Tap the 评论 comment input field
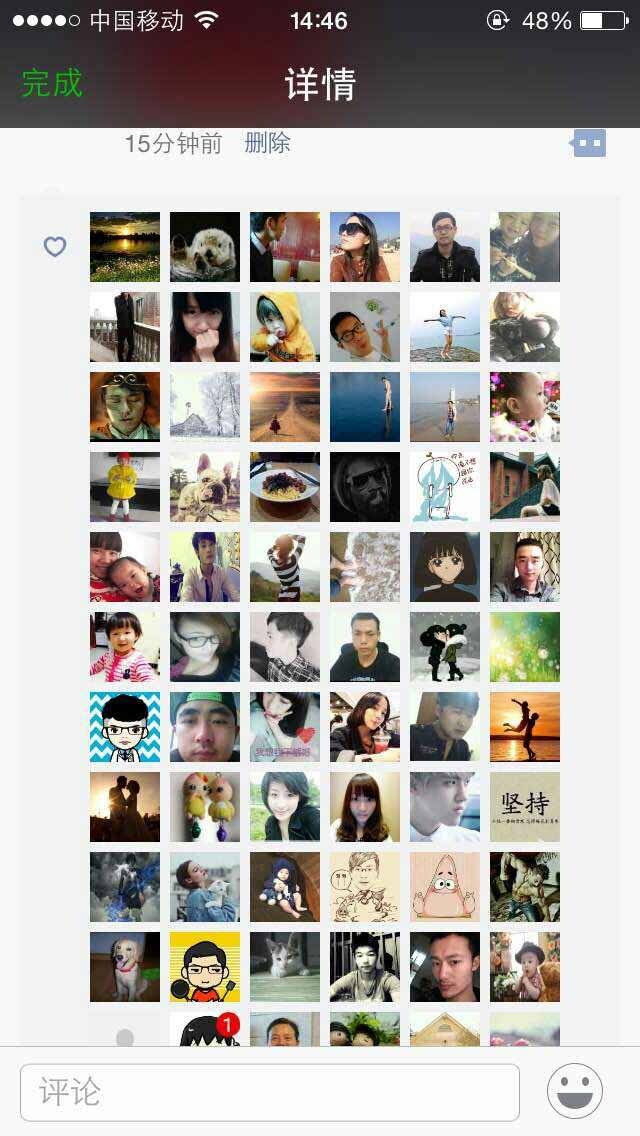This screenshot has height=1136, width=640. (270, 1092)
